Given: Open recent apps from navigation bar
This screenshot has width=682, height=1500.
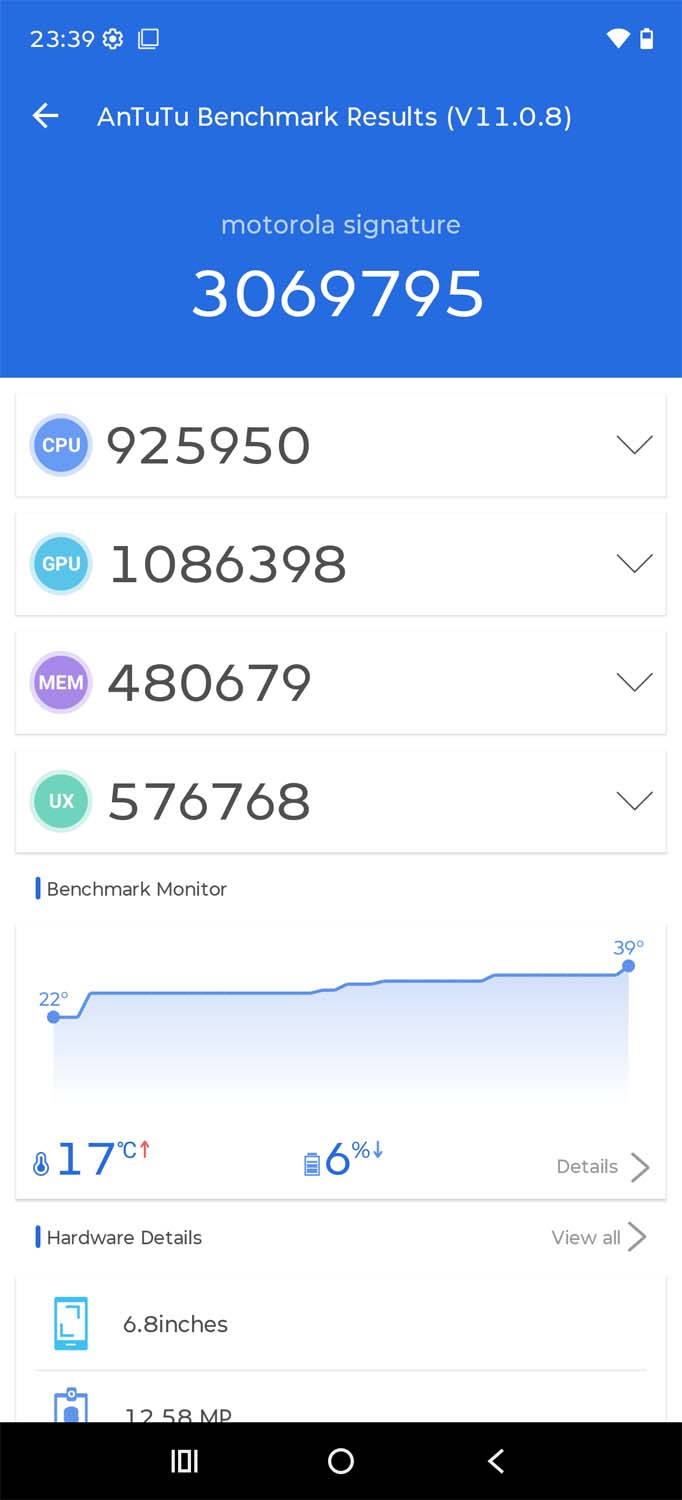Looking at the screenshot, I should 185,1461.
